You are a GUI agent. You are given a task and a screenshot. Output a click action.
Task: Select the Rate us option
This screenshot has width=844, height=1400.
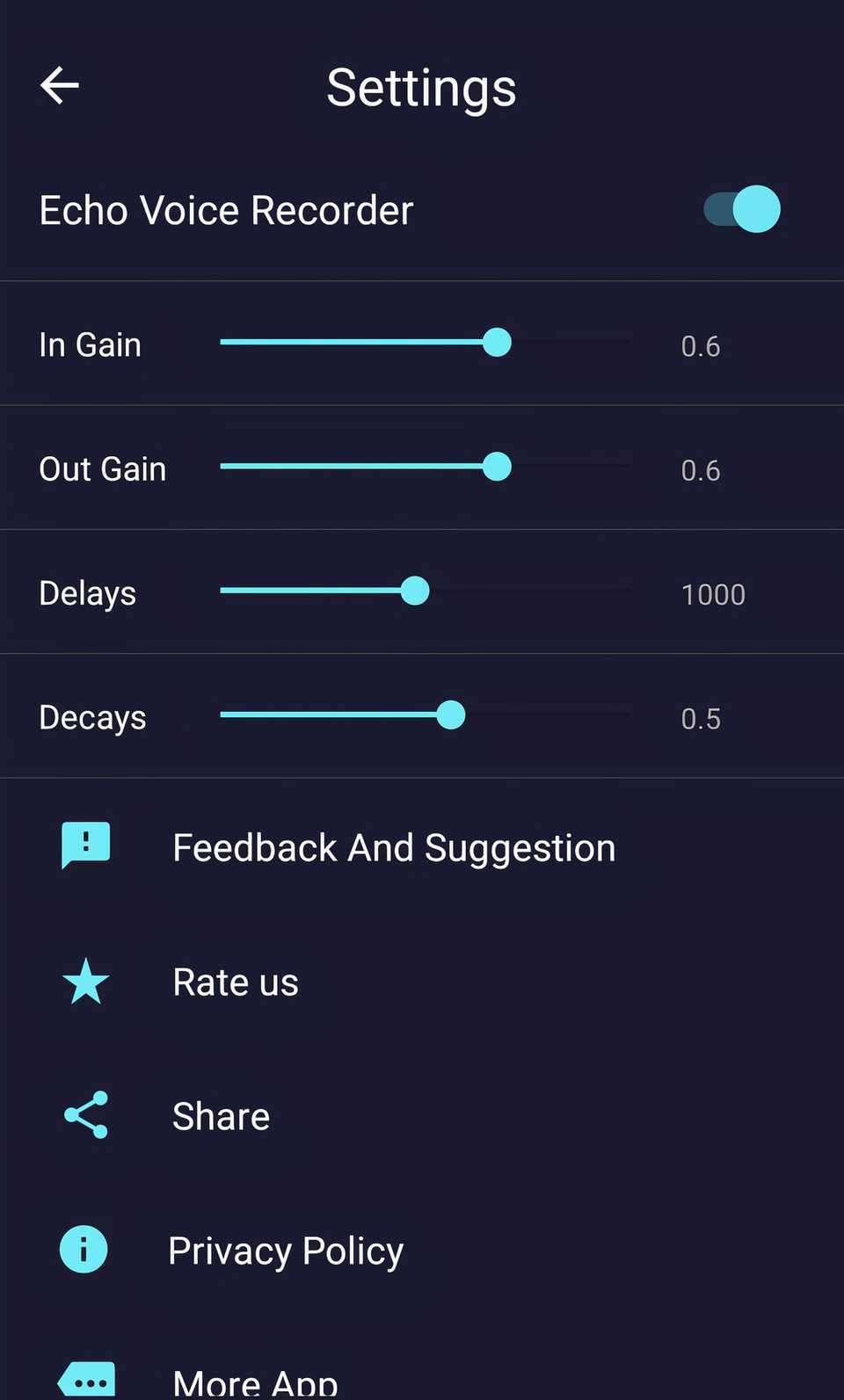236,982
